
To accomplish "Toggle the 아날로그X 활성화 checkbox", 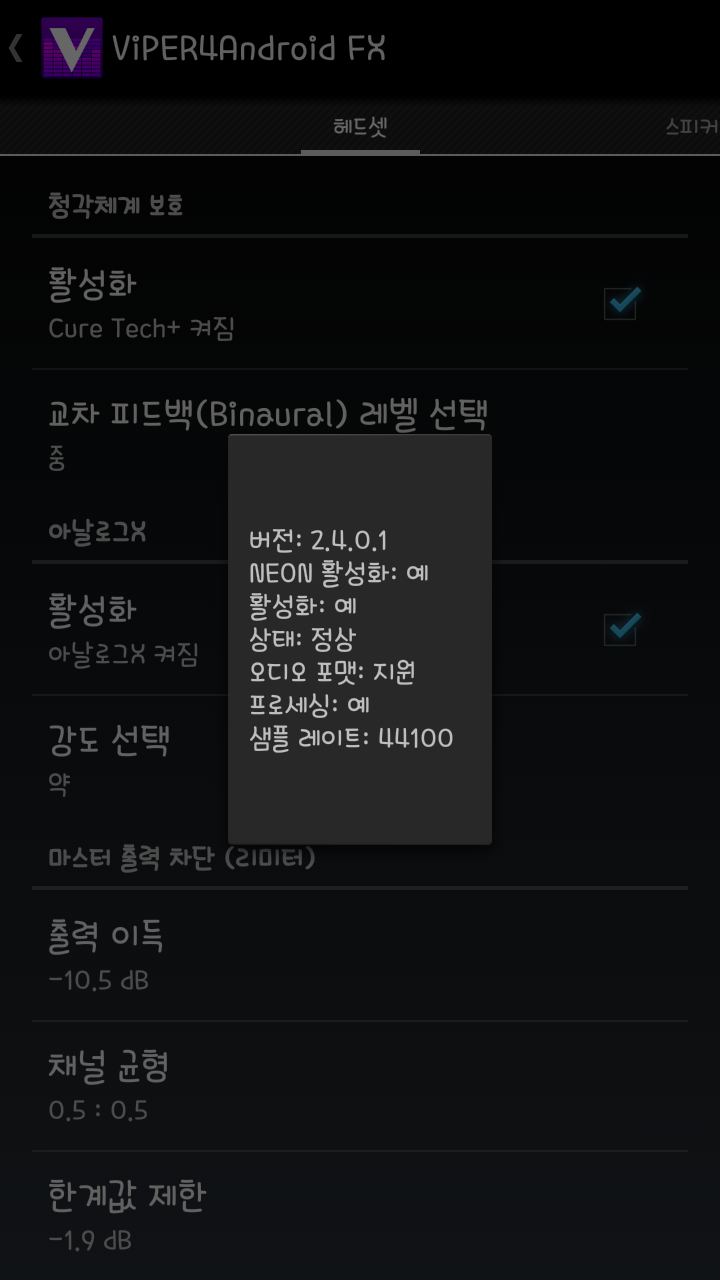I will click(621, 629).
